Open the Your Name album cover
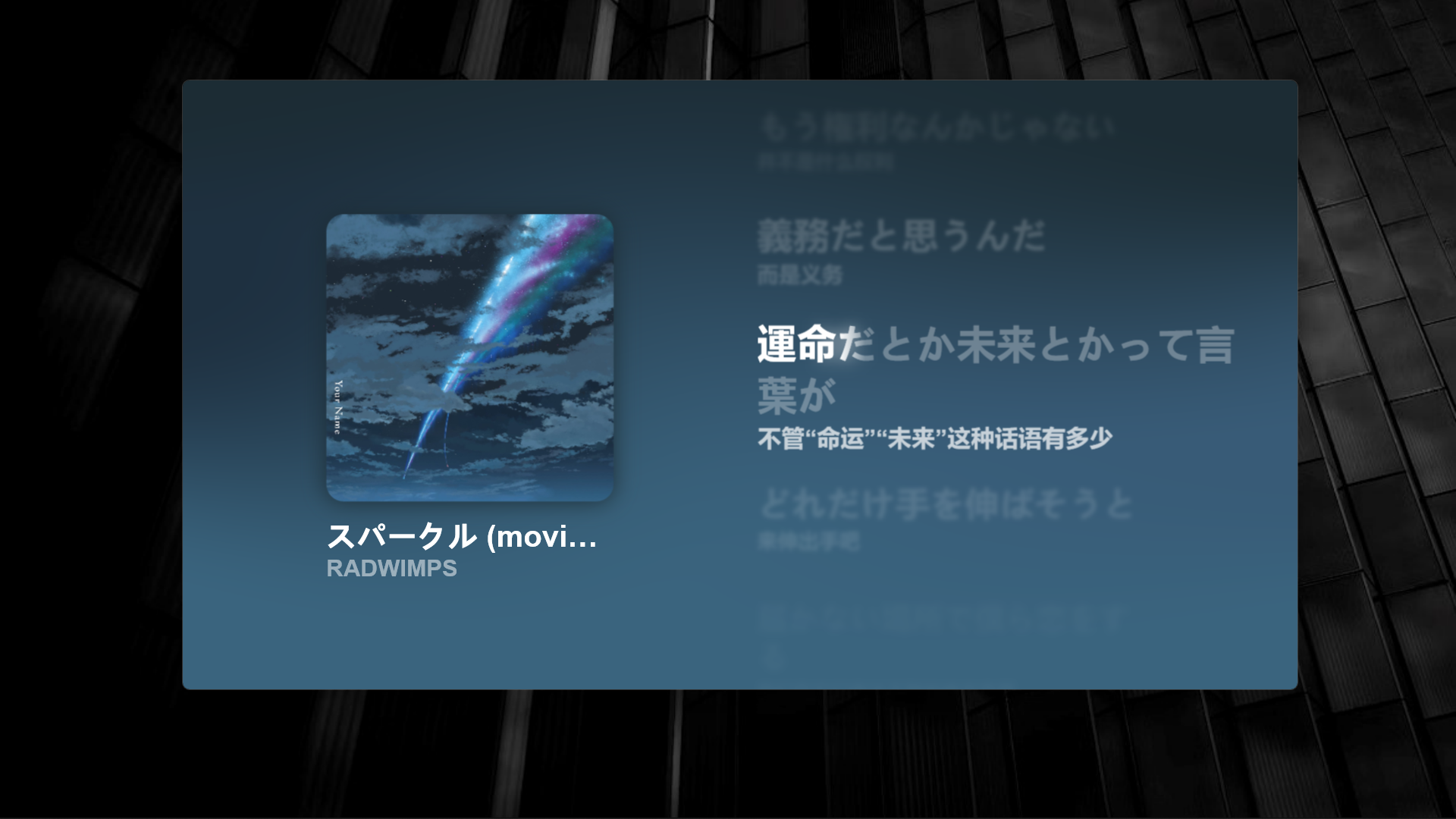Image resolution: width=1456 pixels, height=819 pixels. [469, 357]
